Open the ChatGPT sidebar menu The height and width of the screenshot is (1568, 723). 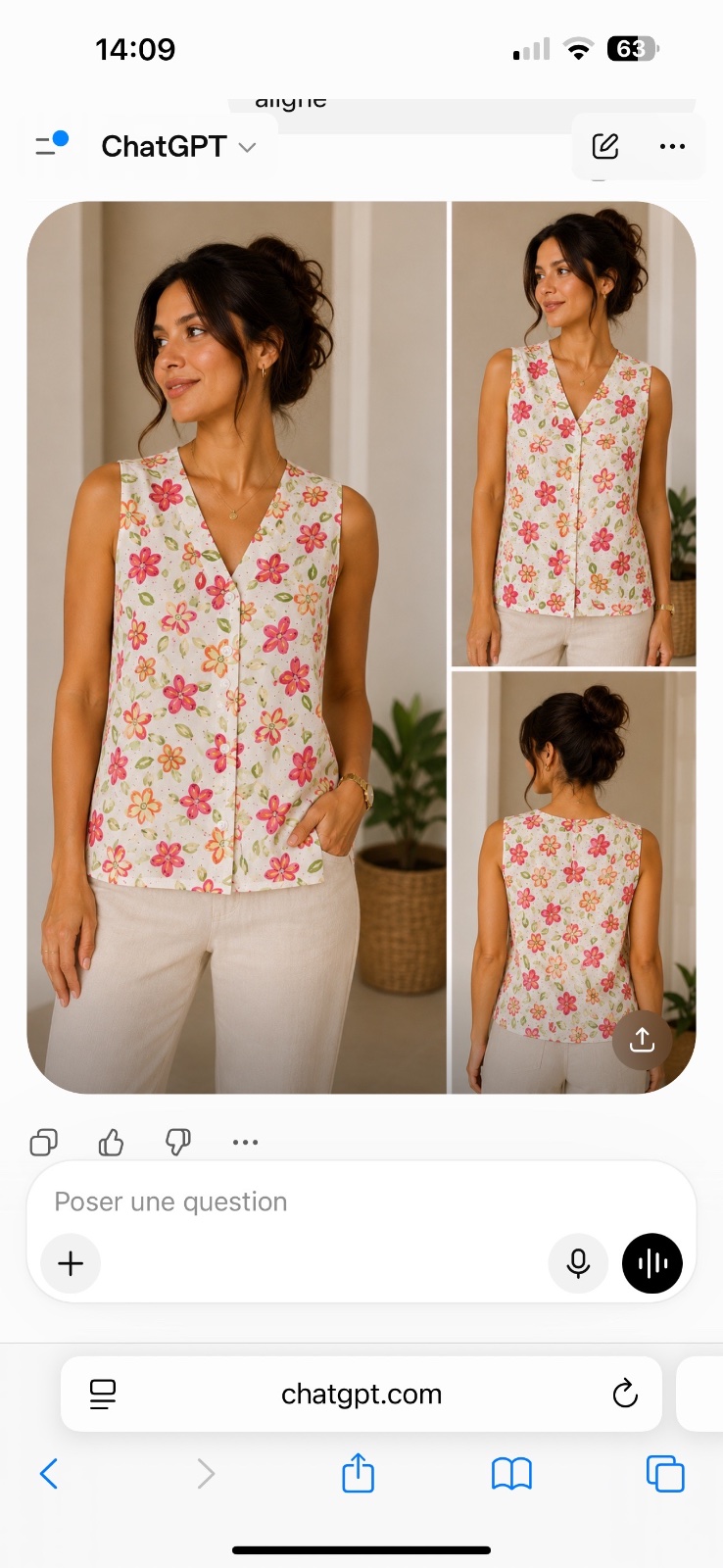click(x=51, y=145)
